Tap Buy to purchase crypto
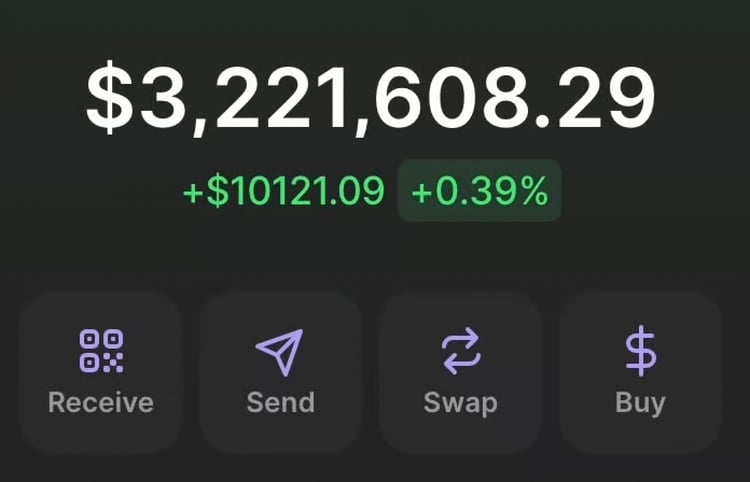The image size is (750, 482). [640, 372]
